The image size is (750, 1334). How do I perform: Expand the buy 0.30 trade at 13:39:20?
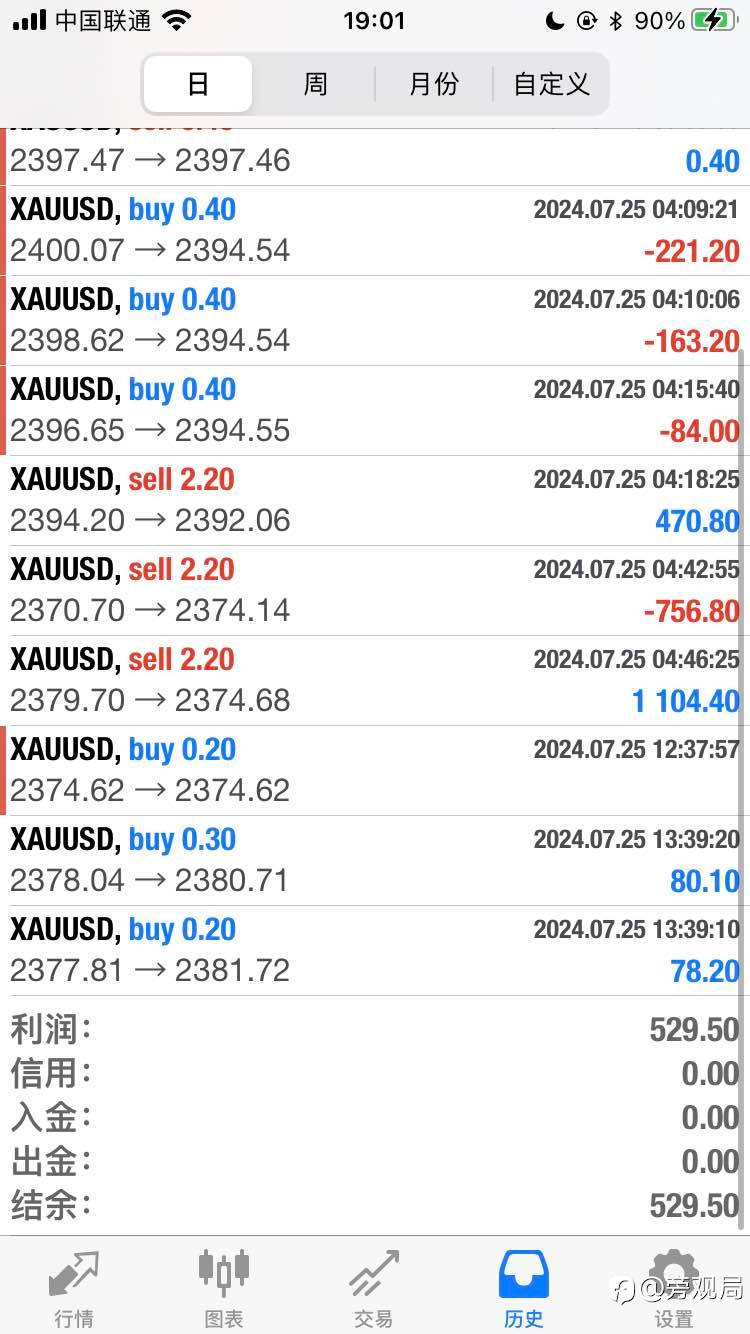pyautogui.click(x=375, y=861)
